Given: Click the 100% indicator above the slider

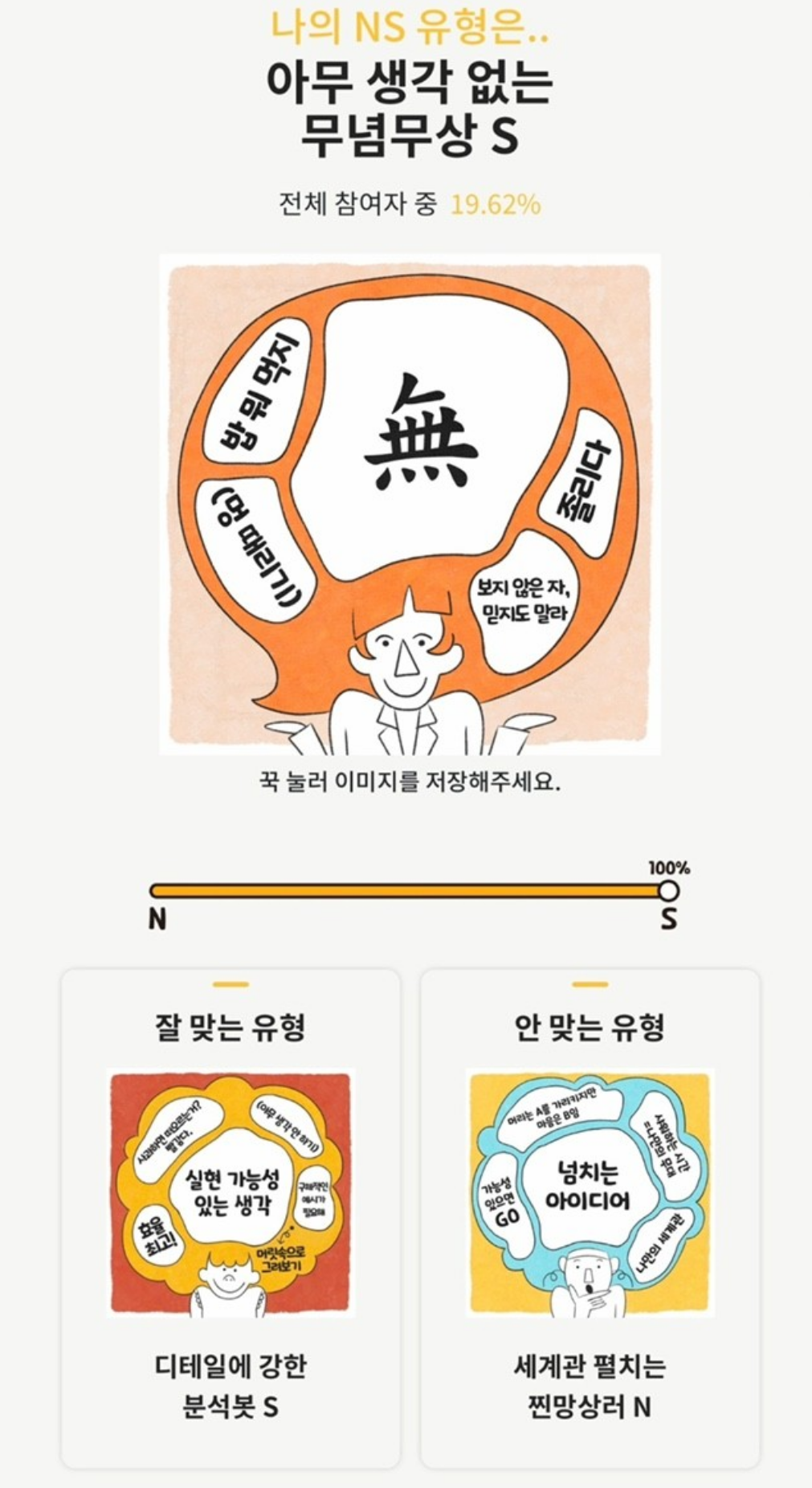Looking at the screenshot, I should [x=667, y=866].
